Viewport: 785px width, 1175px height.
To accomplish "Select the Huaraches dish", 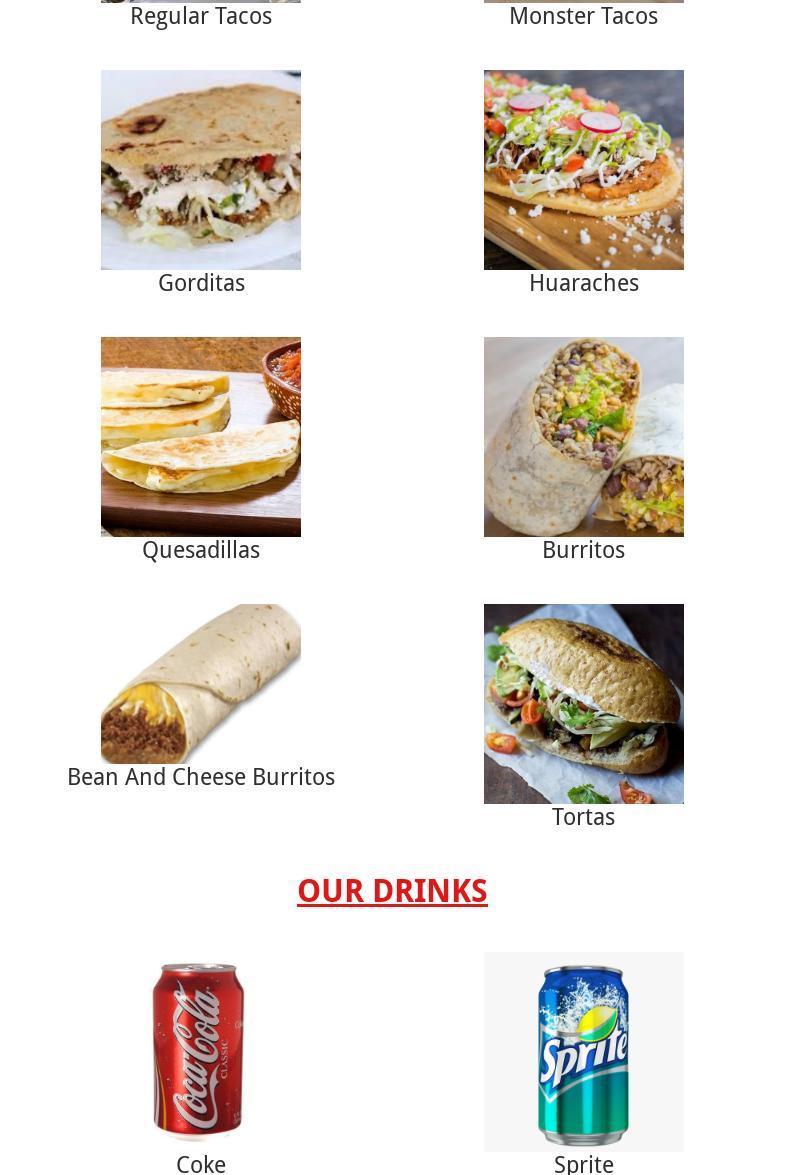I will (x=583, y=170).
